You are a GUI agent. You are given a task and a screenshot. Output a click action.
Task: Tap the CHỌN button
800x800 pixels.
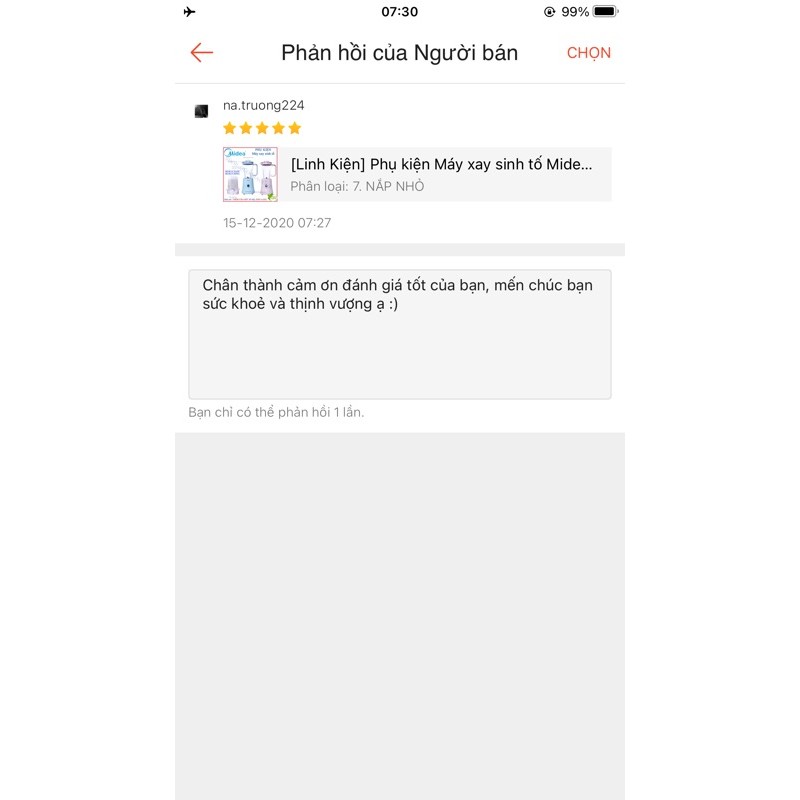588,53
